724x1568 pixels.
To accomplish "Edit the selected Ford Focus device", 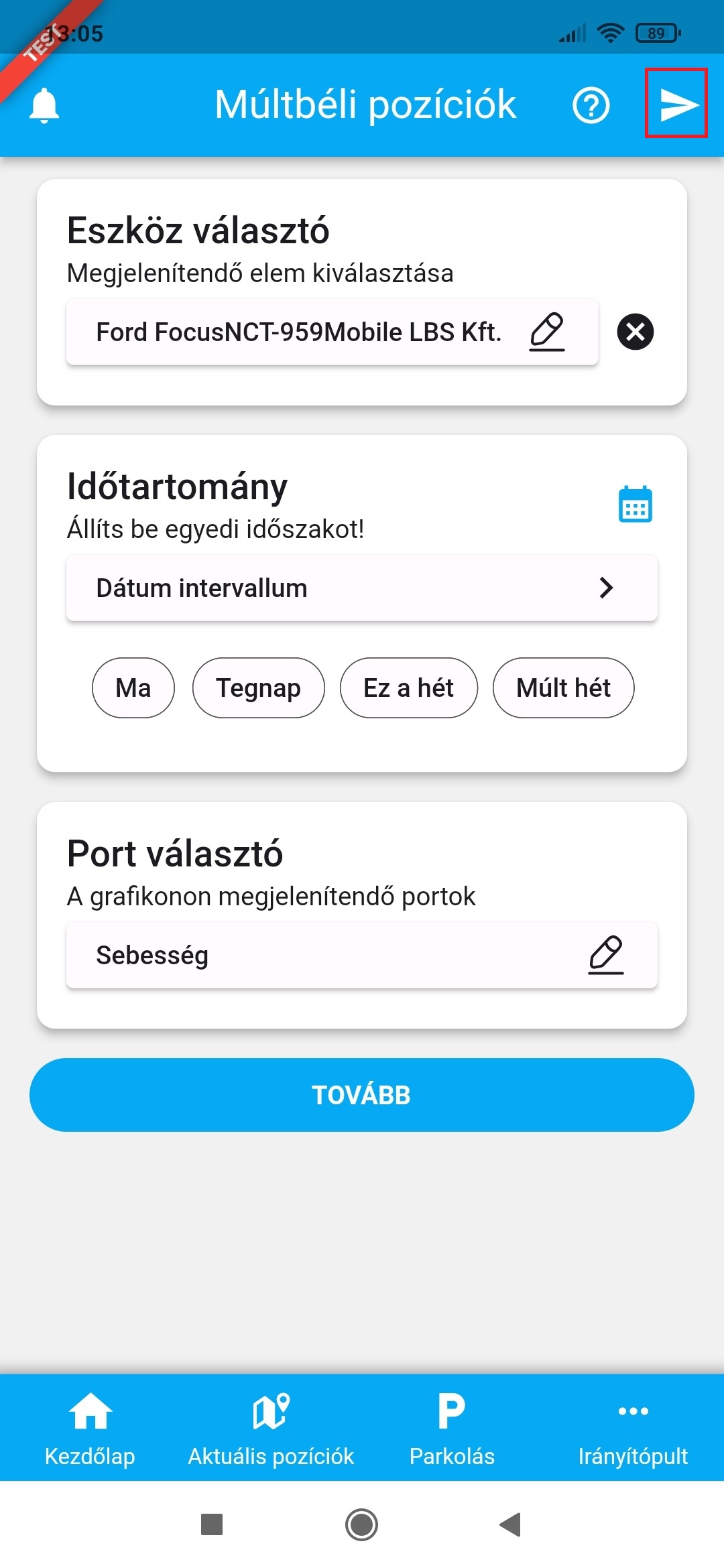I will [x=546, y=332].
